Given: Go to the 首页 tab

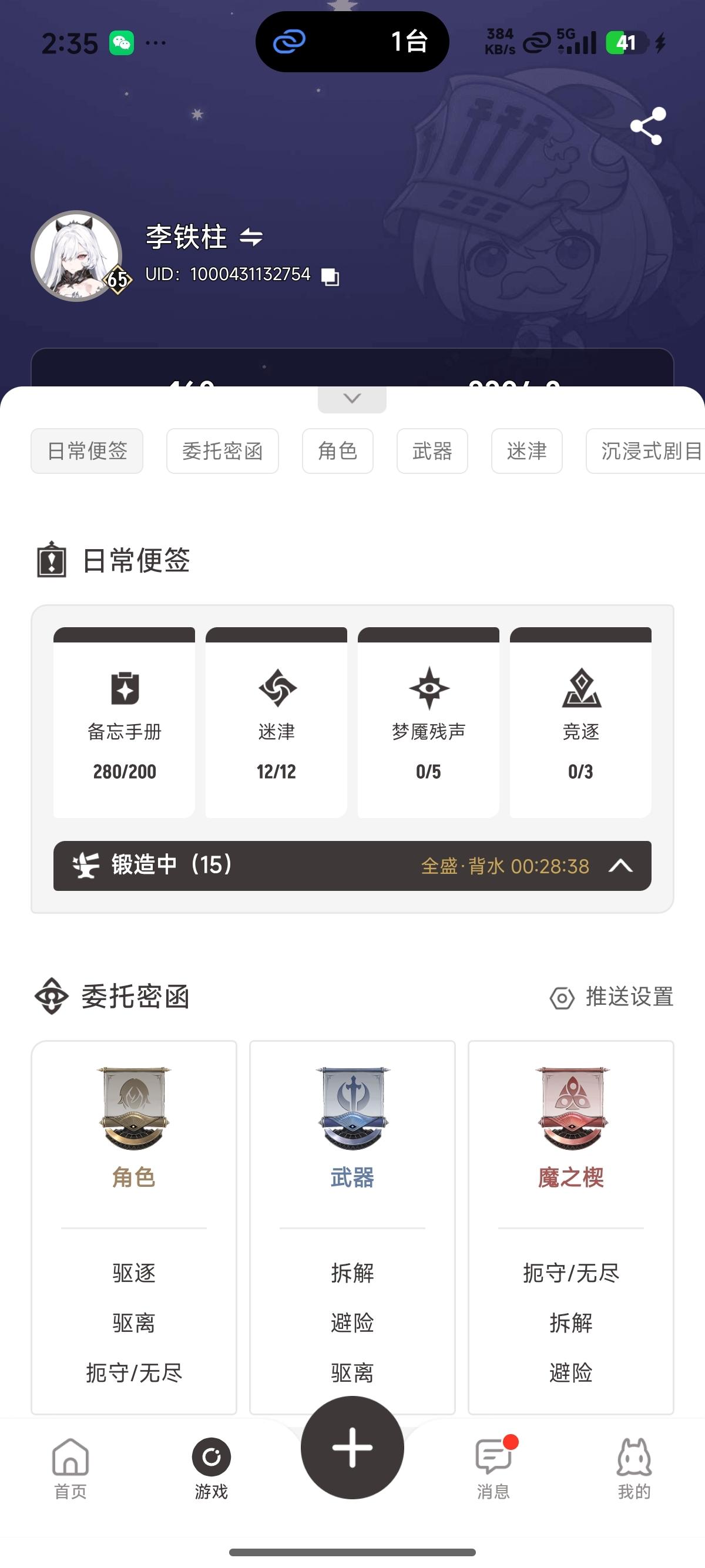Looking at the screenshot, I should tap(70, 1468).
